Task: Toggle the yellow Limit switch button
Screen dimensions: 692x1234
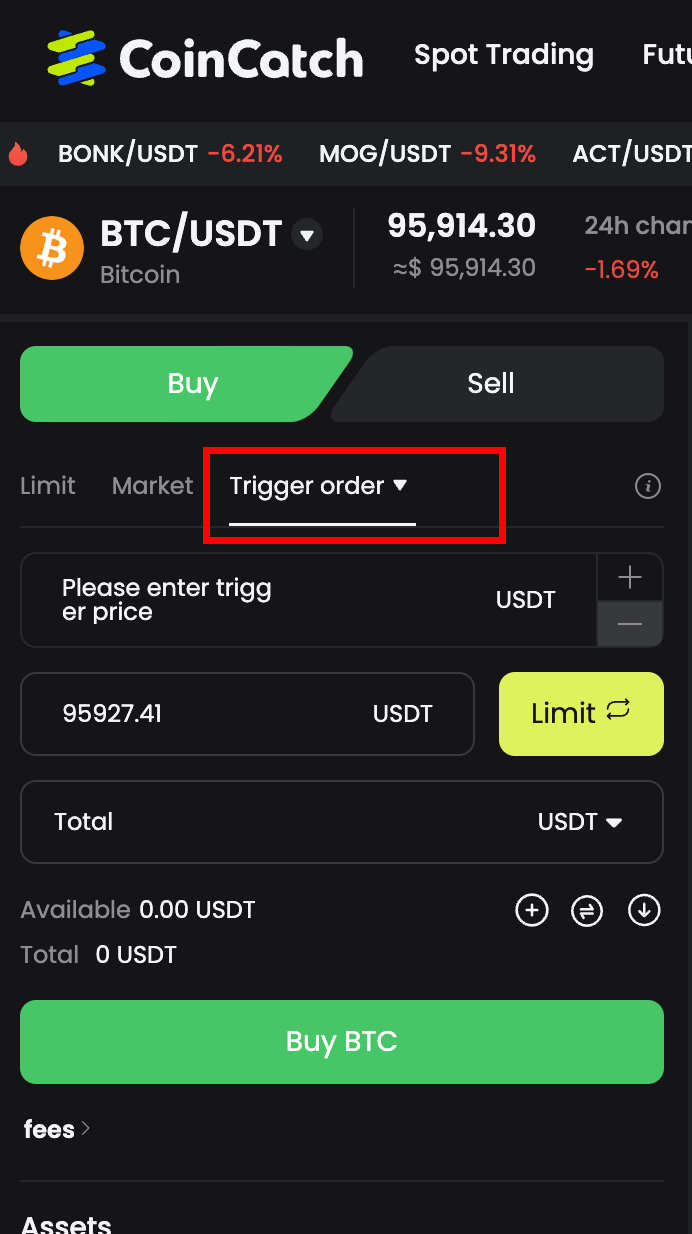Action: coord(581,714)
